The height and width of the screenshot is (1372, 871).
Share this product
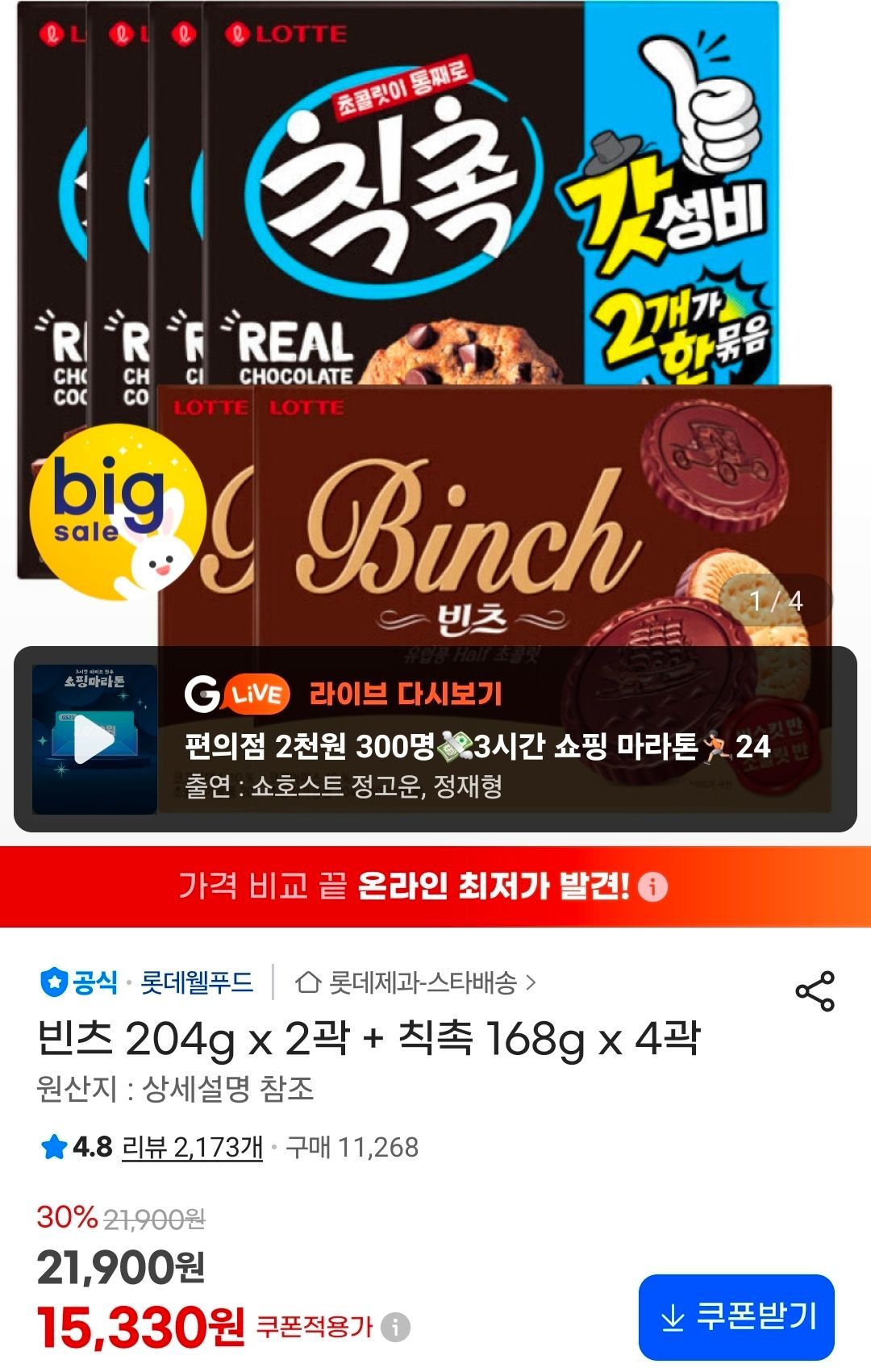pos(815,991)
